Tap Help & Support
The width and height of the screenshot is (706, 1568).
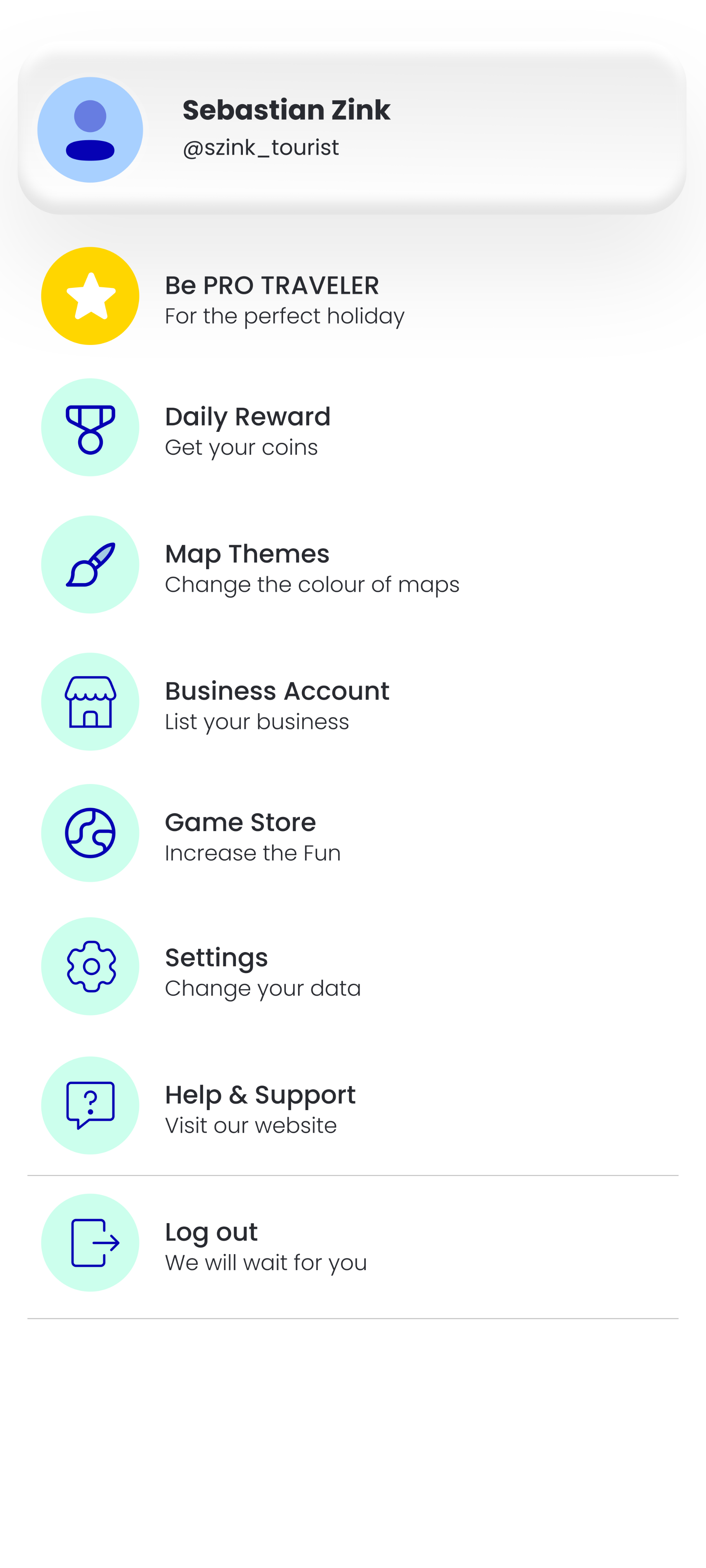[x=352, y=1106]
